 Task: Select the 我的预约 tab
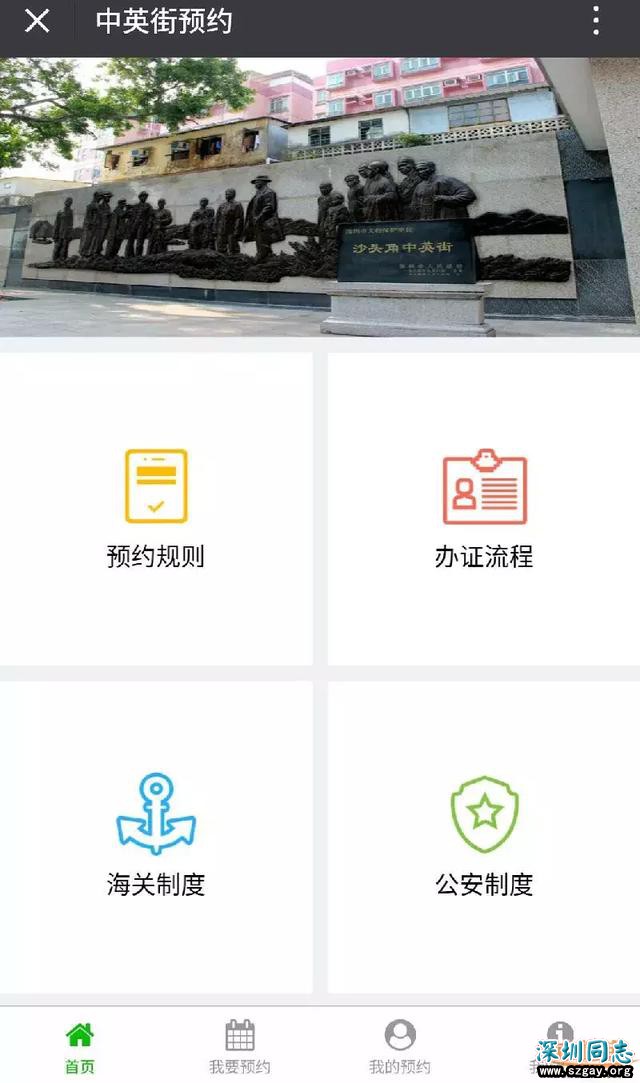coord(400,1046)
